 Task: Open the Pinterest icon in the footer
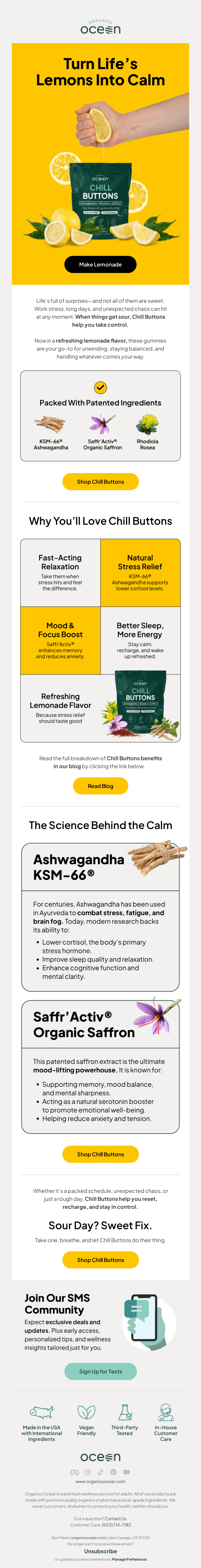pyautogui.click(x=113, y=1472)
